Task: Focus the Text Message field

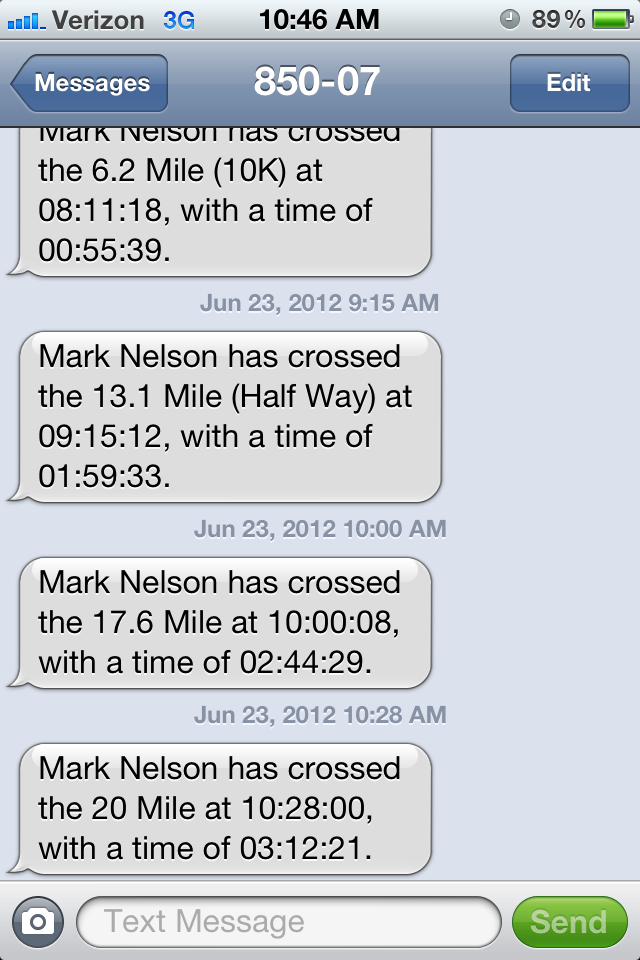Action: [x=288, y=921]
